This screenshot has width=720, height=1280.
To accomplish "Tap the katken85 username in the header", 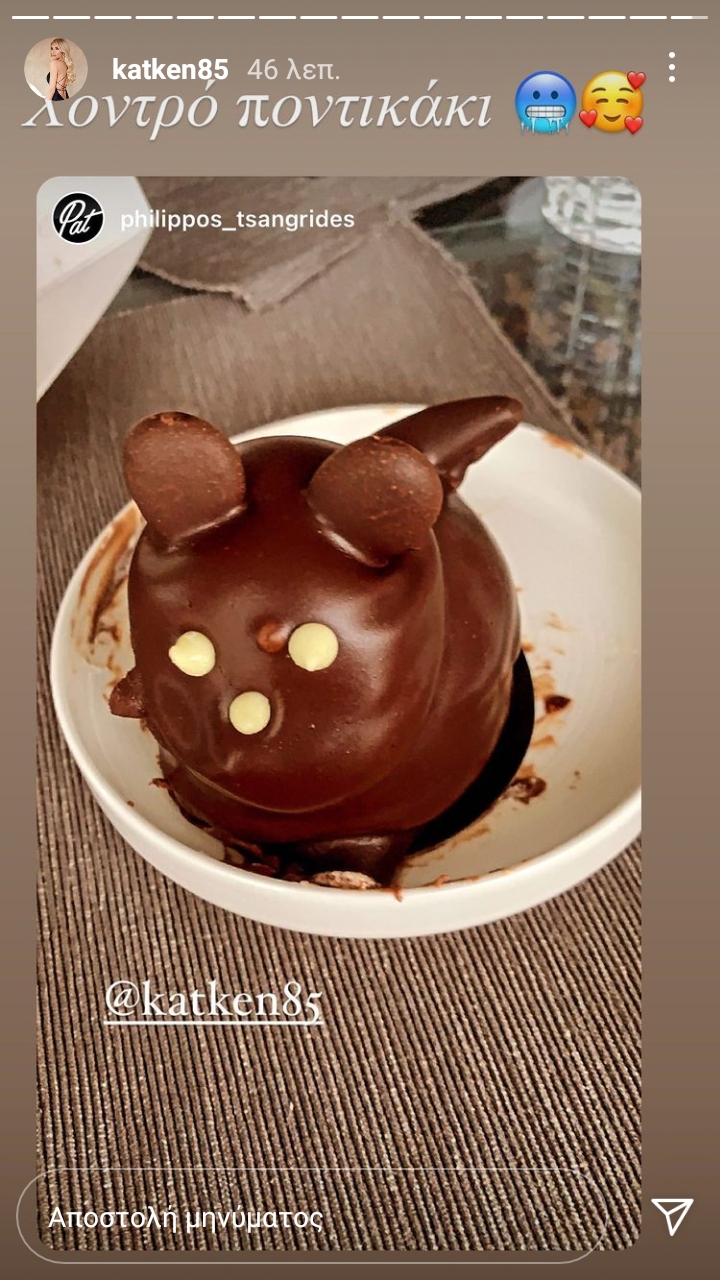I will [x=170, y=70].
